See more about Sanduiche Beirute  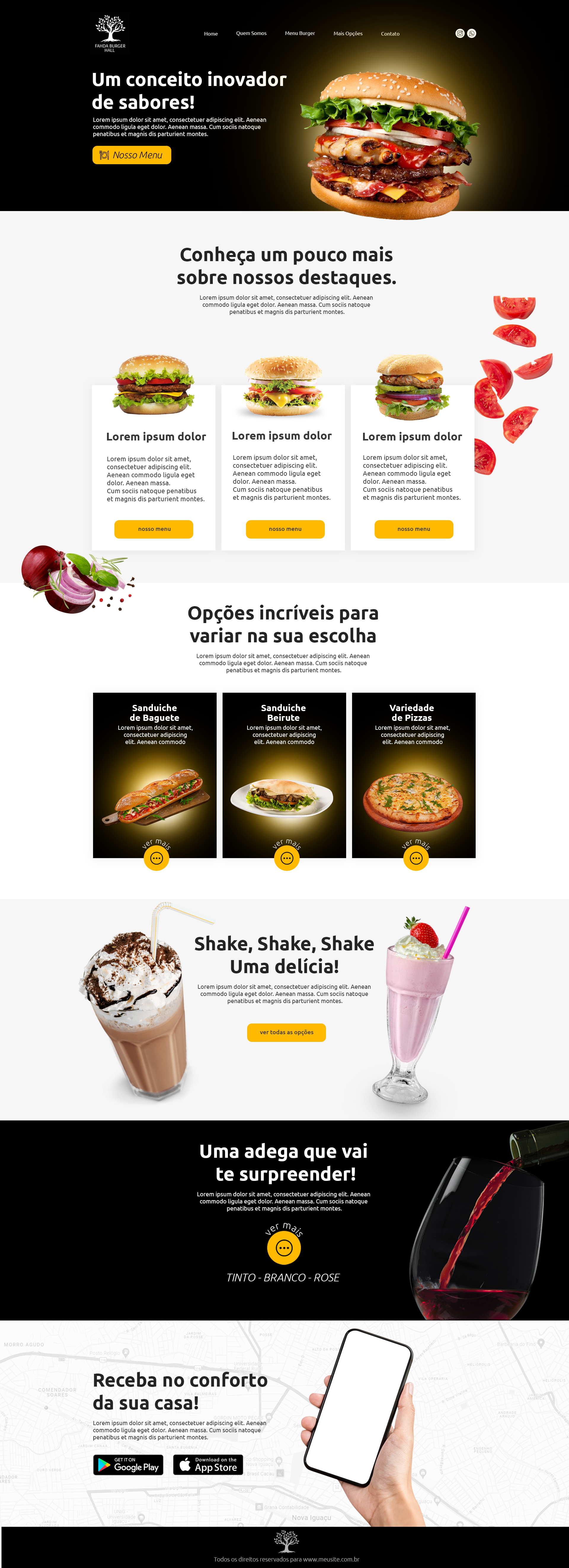[287, 858]
